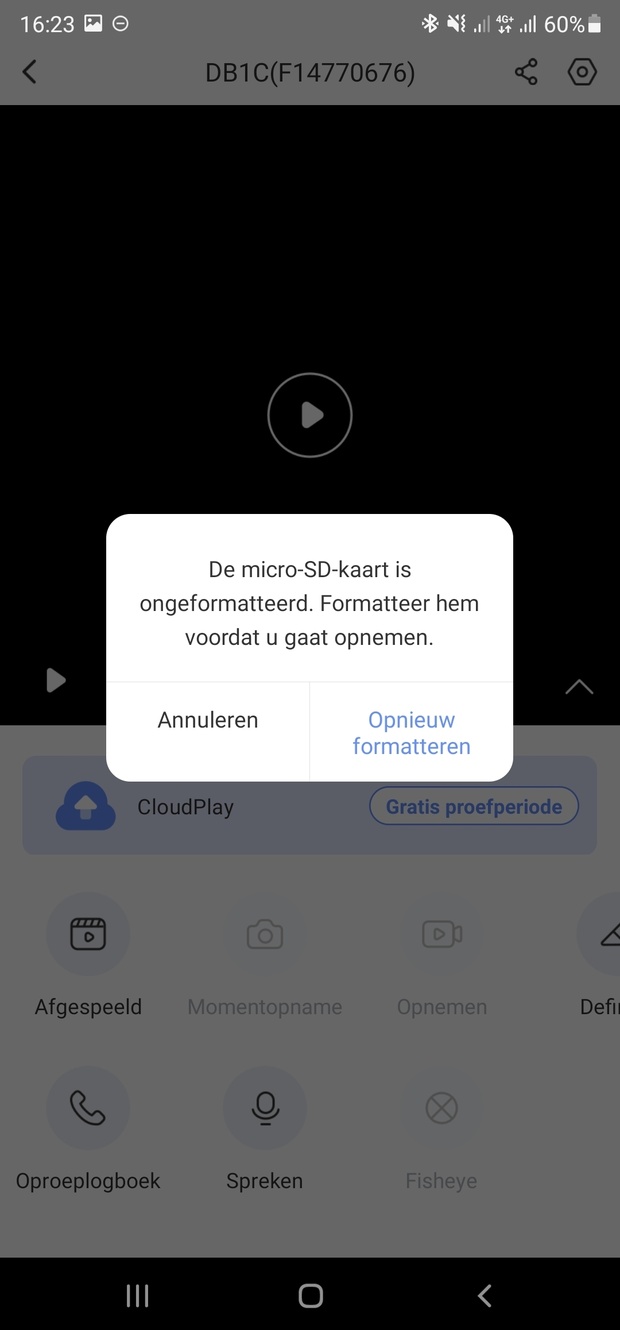Start the Gratis proefperiode for CloudPlay

[474, 807]
